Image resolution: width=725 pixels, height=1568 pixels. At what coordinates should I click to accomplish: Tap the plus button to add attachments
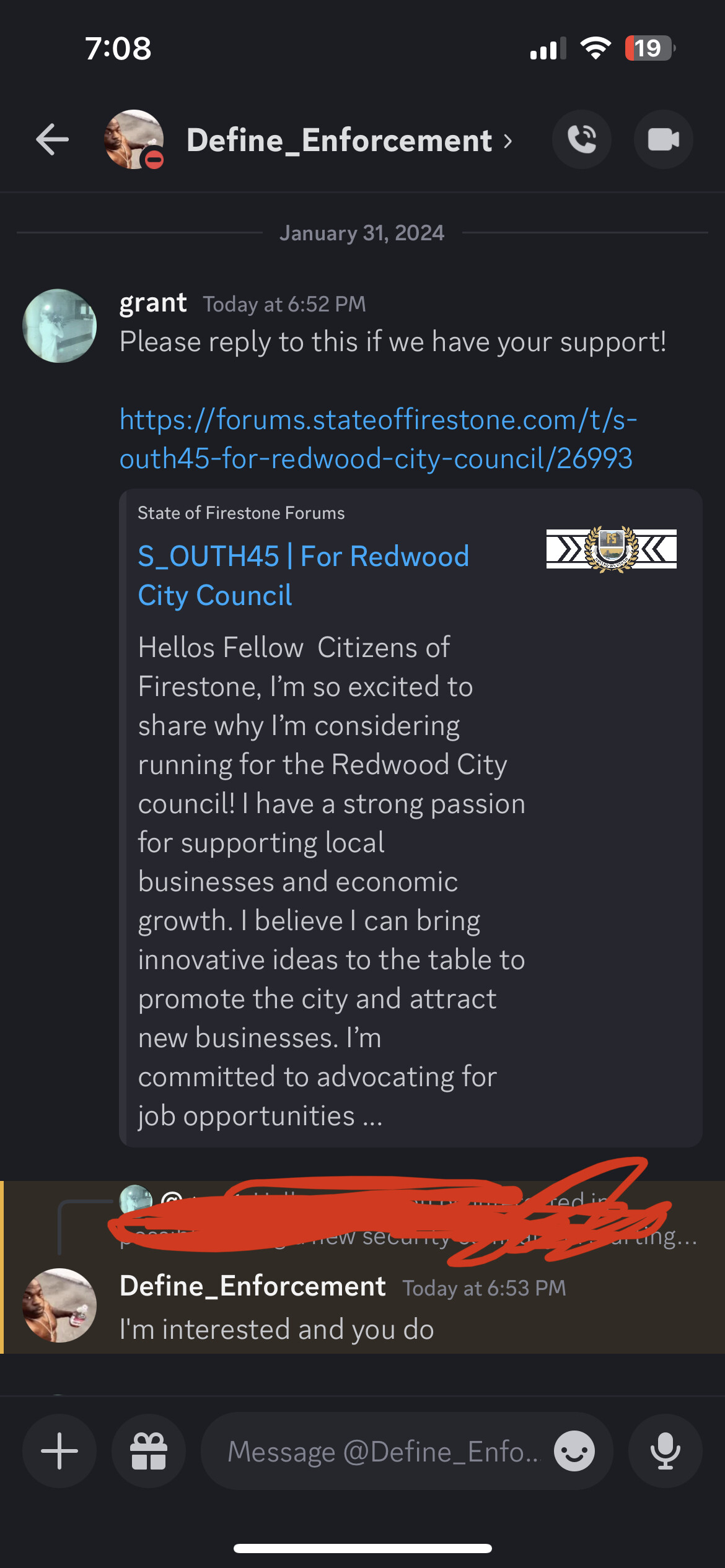tap(59, 1451)
